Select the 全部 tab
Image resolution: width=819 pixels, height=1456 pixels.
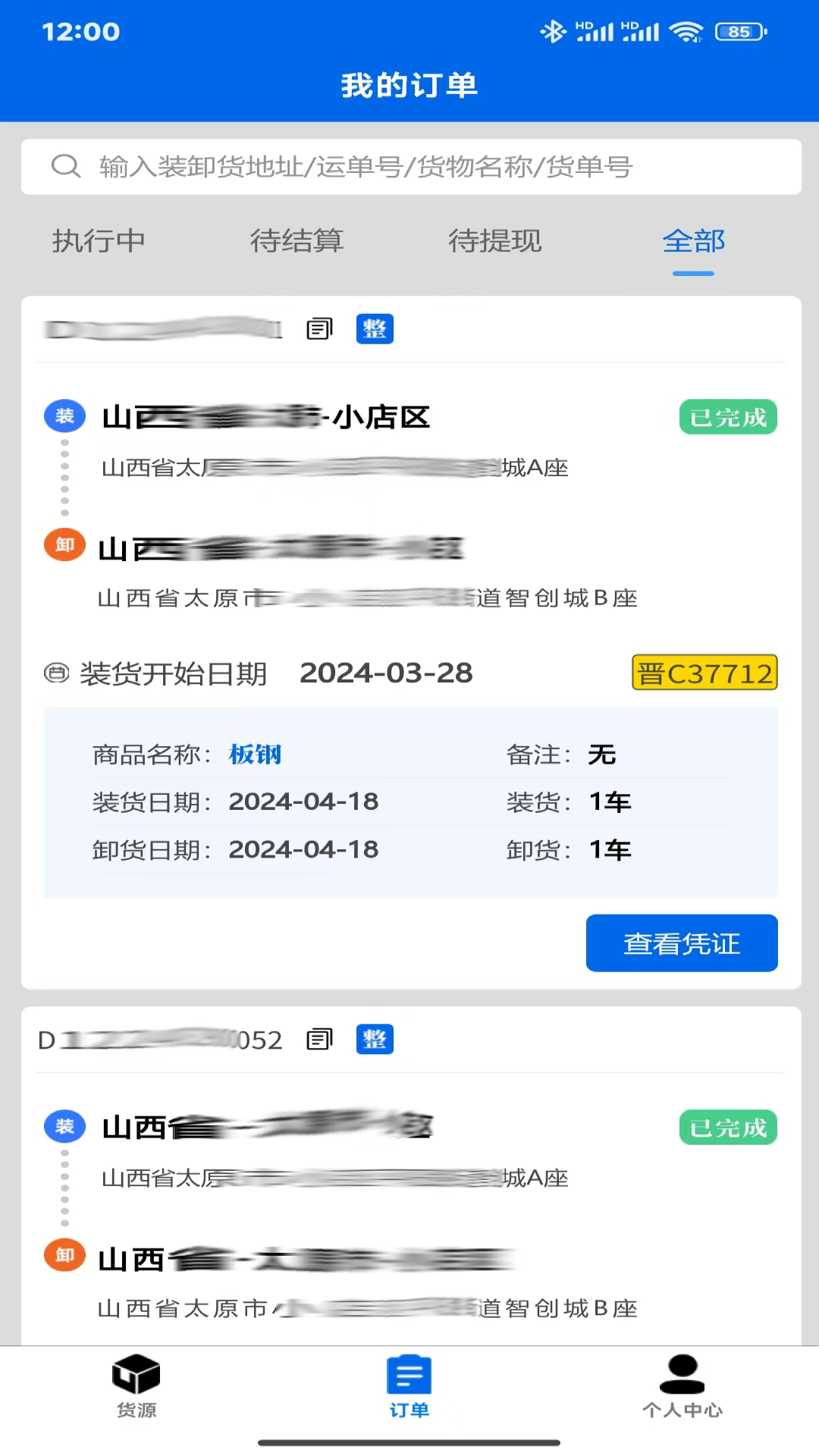pyautogui.click(x=691, y=243)
